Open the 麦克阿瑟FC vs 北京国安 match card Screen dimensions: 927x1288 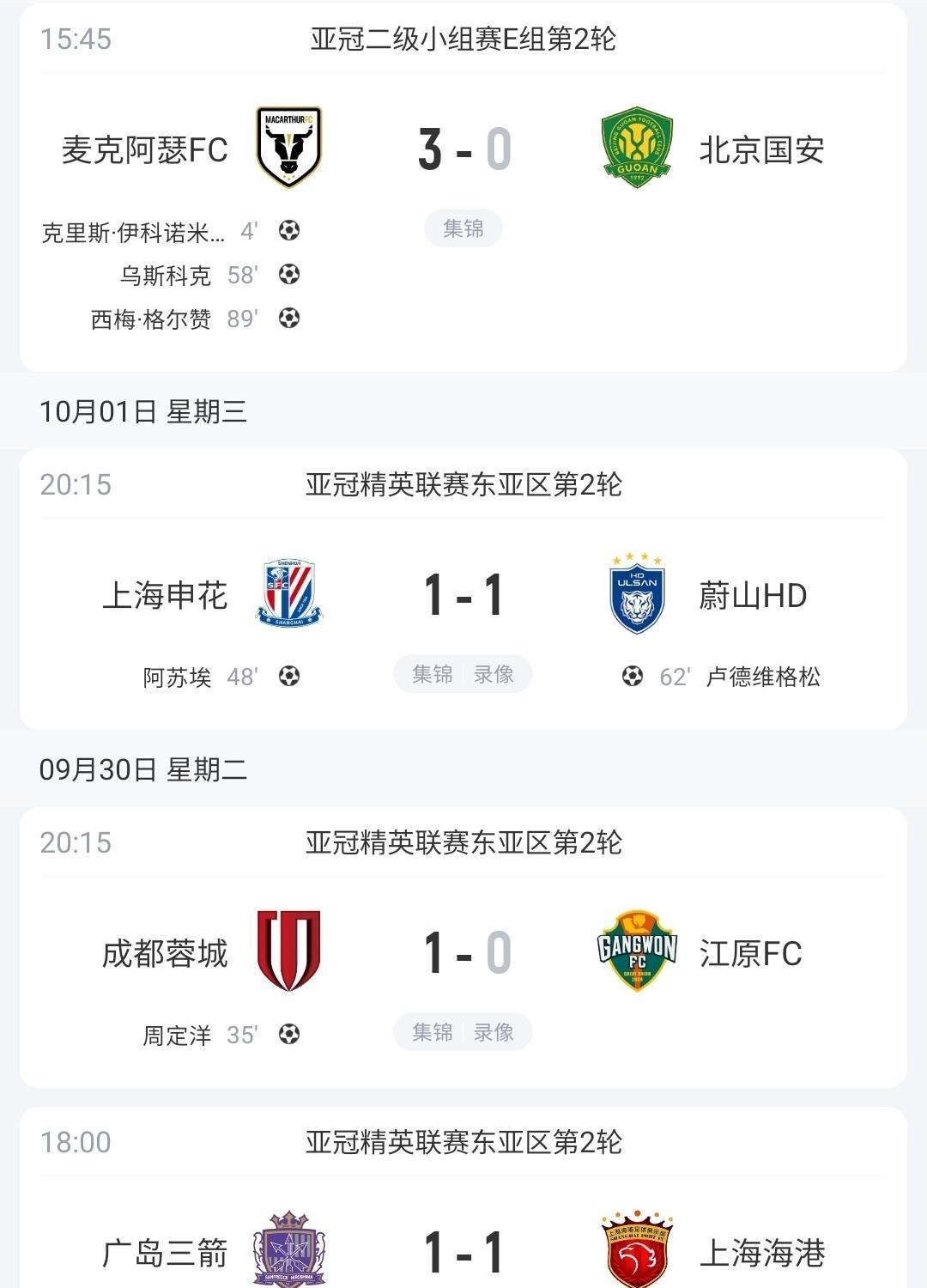pos(463,149)
